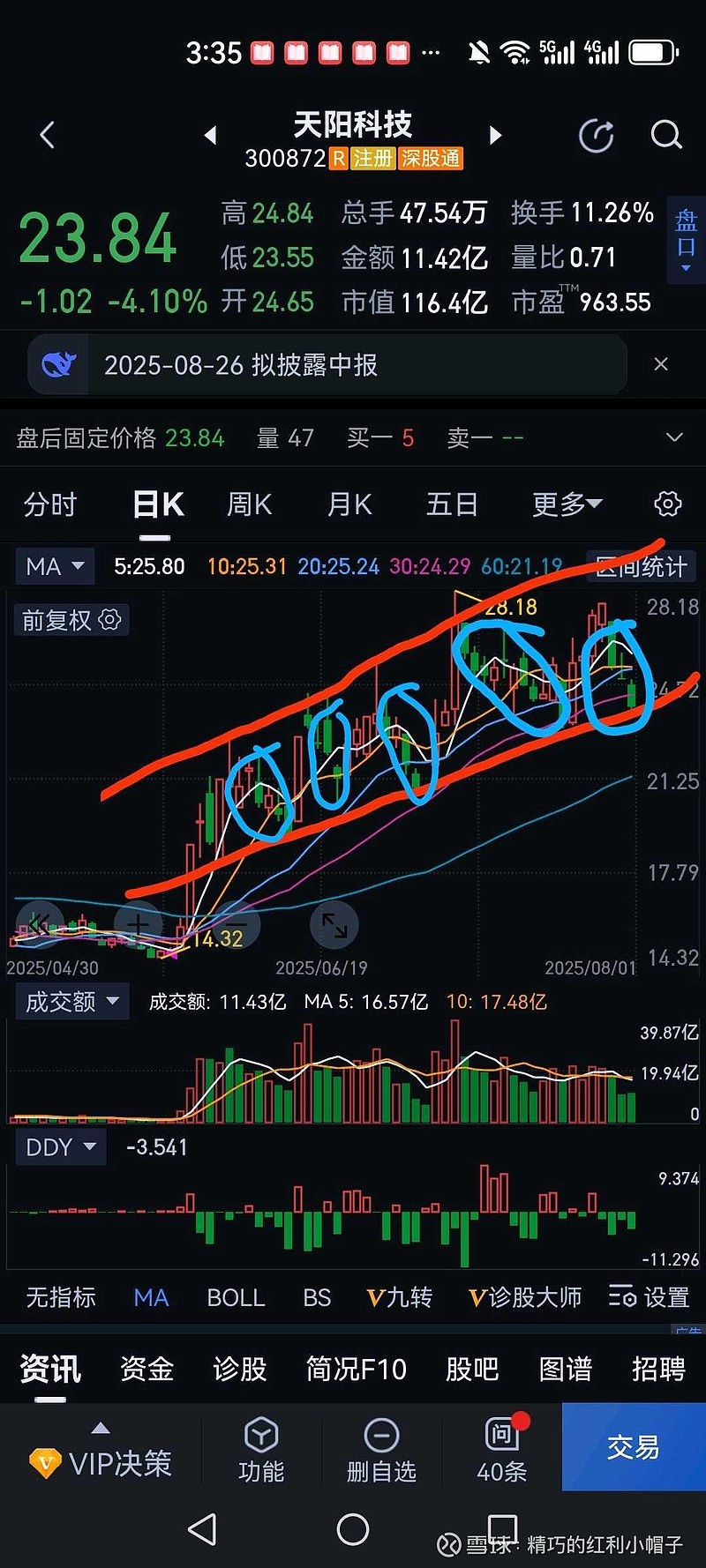Screen dimensions: 706x1568
Task: Change the 前复权 adjustment setting
Action: (71, 620)
